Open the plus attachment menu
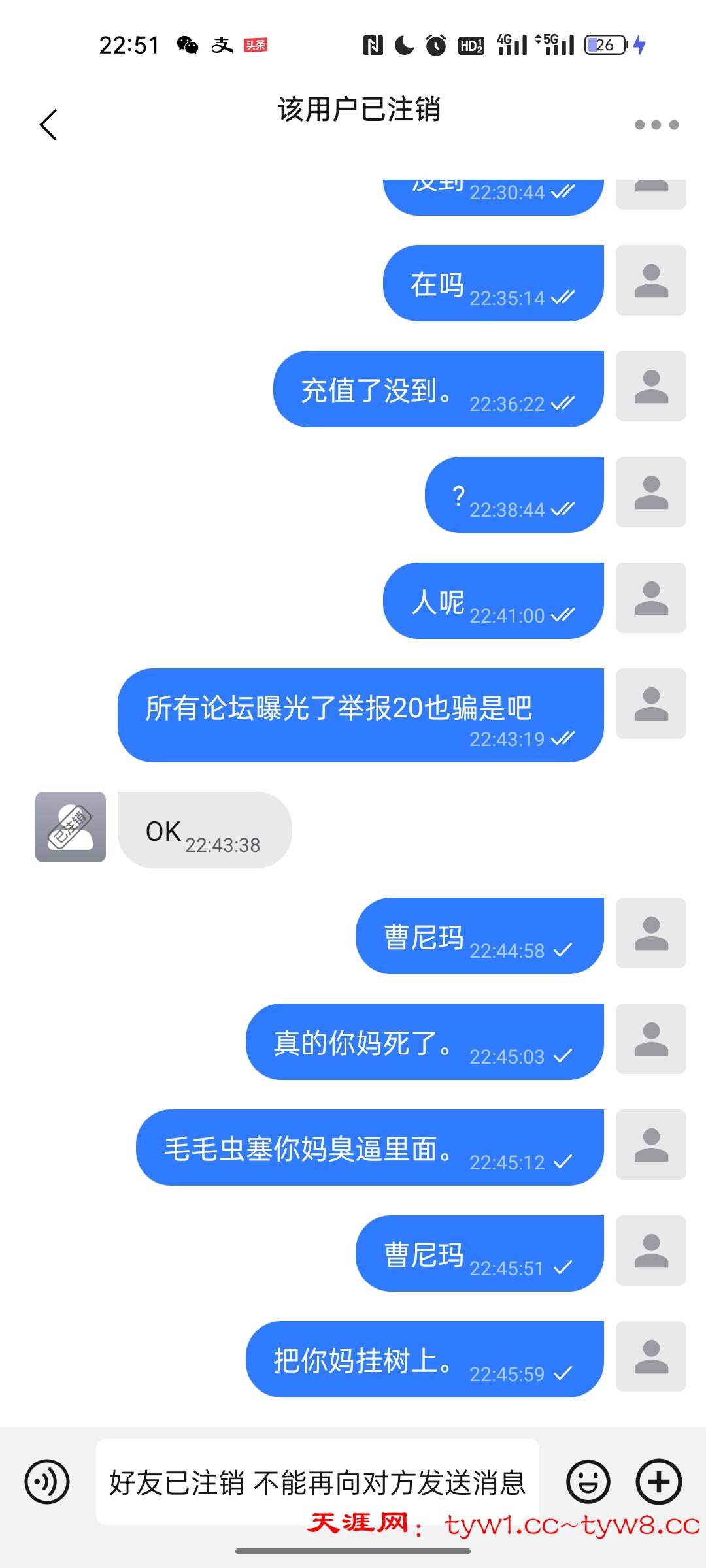The image size is (706, 1568). pyautogui.click(x=658, y=1481)
